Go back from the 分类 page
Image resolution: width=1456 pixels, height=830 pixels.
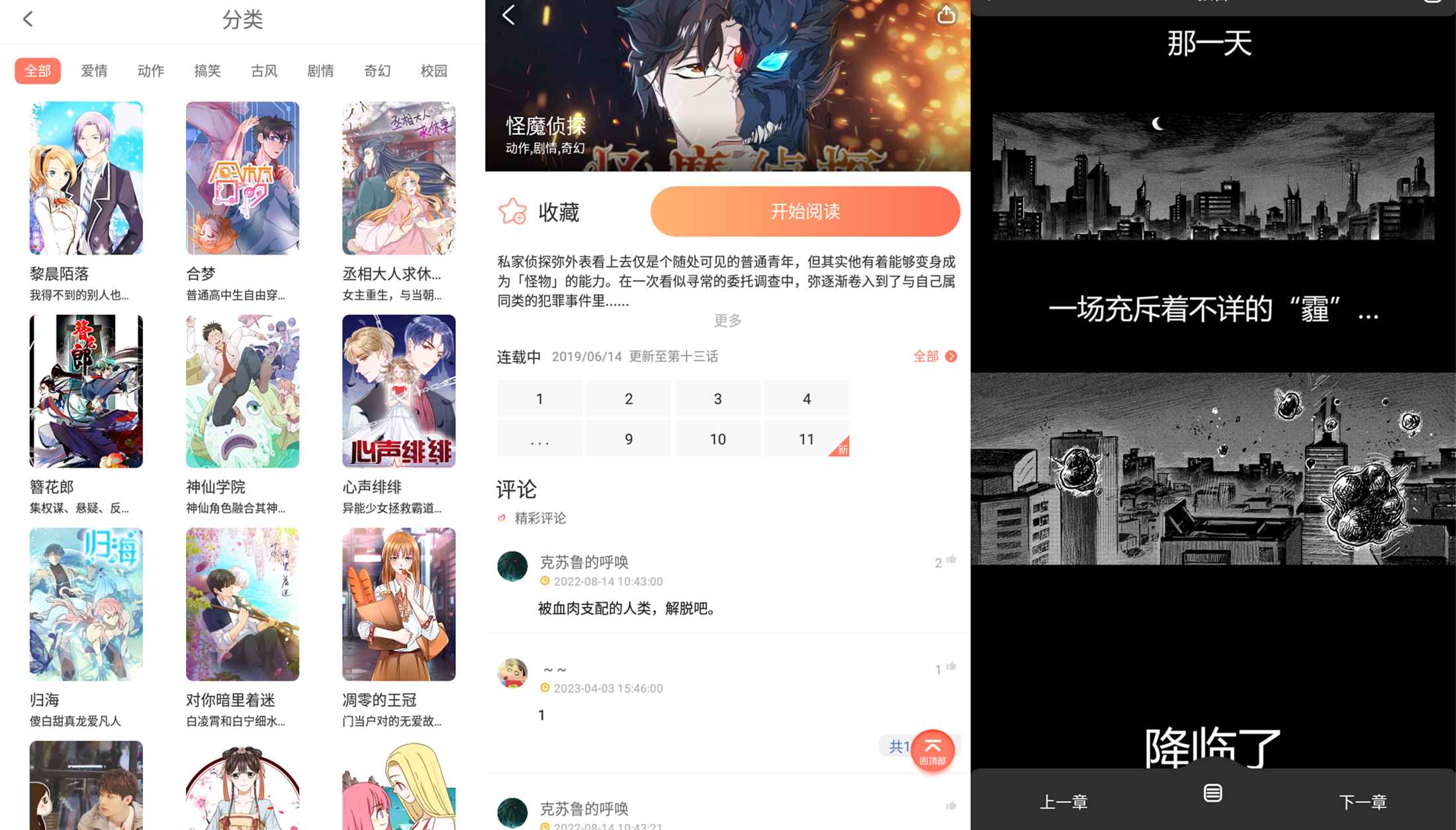coord(28,19)
